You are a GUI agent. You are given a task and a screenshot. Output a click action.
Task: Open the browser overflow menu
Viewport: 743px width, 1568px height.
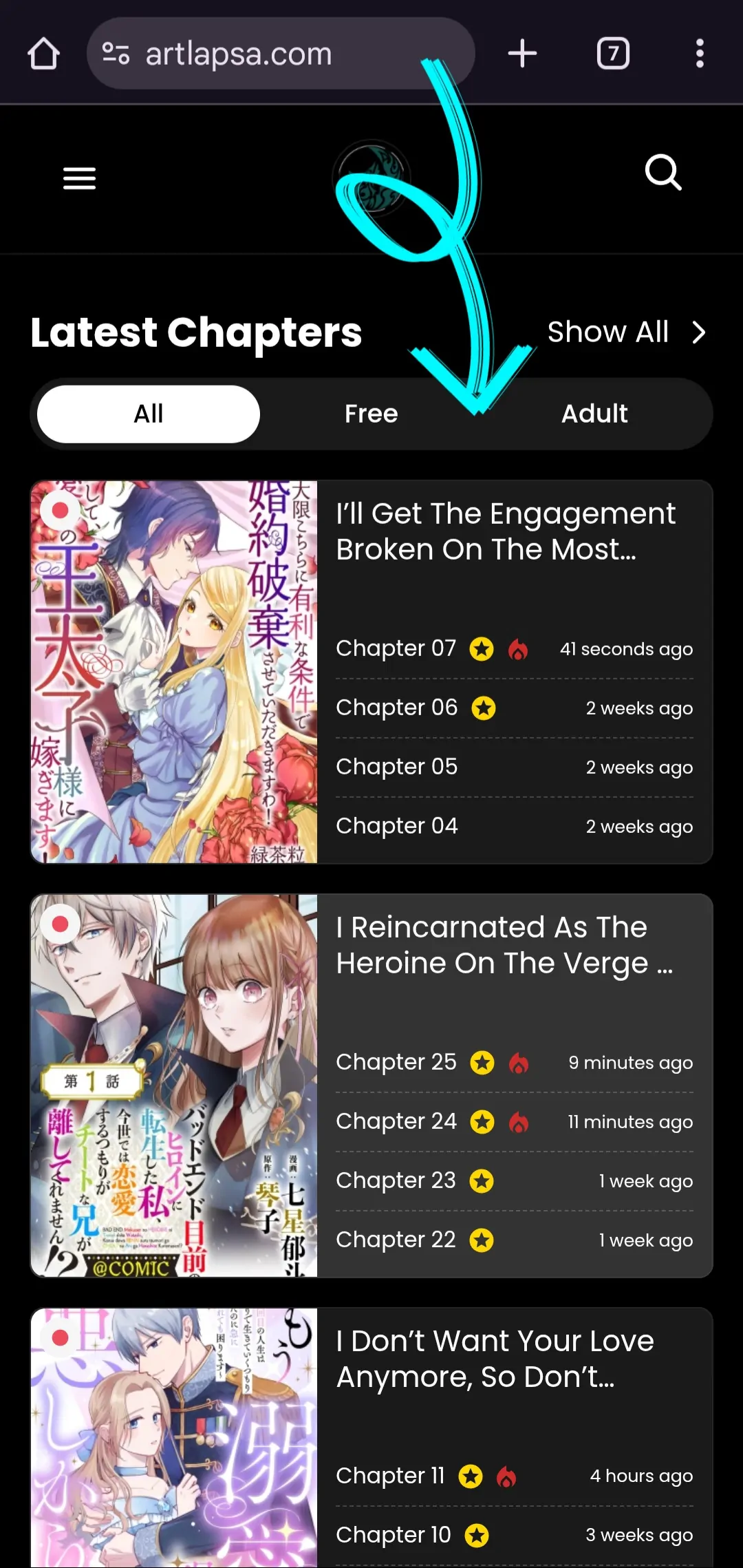(x=700, y=54)
